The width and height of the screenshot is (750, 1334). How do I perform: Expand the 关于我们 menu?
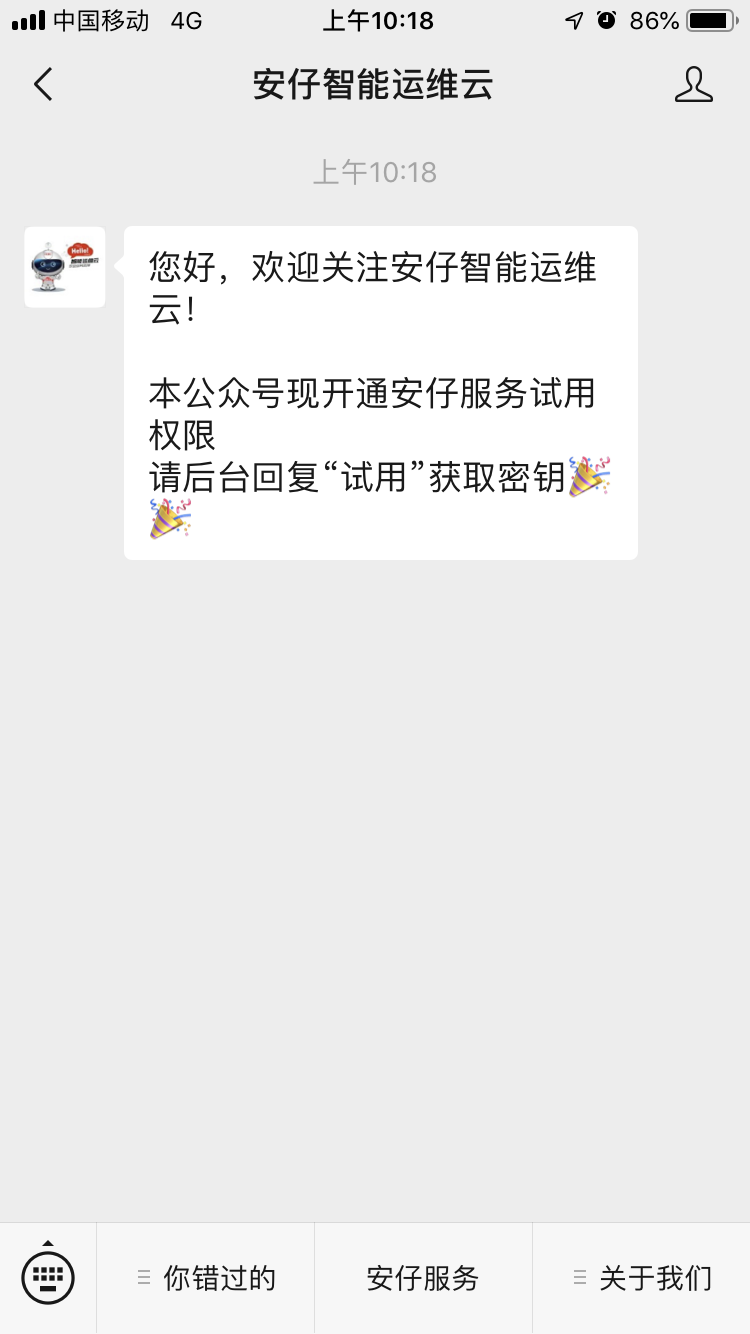(x=642, y=1278)
